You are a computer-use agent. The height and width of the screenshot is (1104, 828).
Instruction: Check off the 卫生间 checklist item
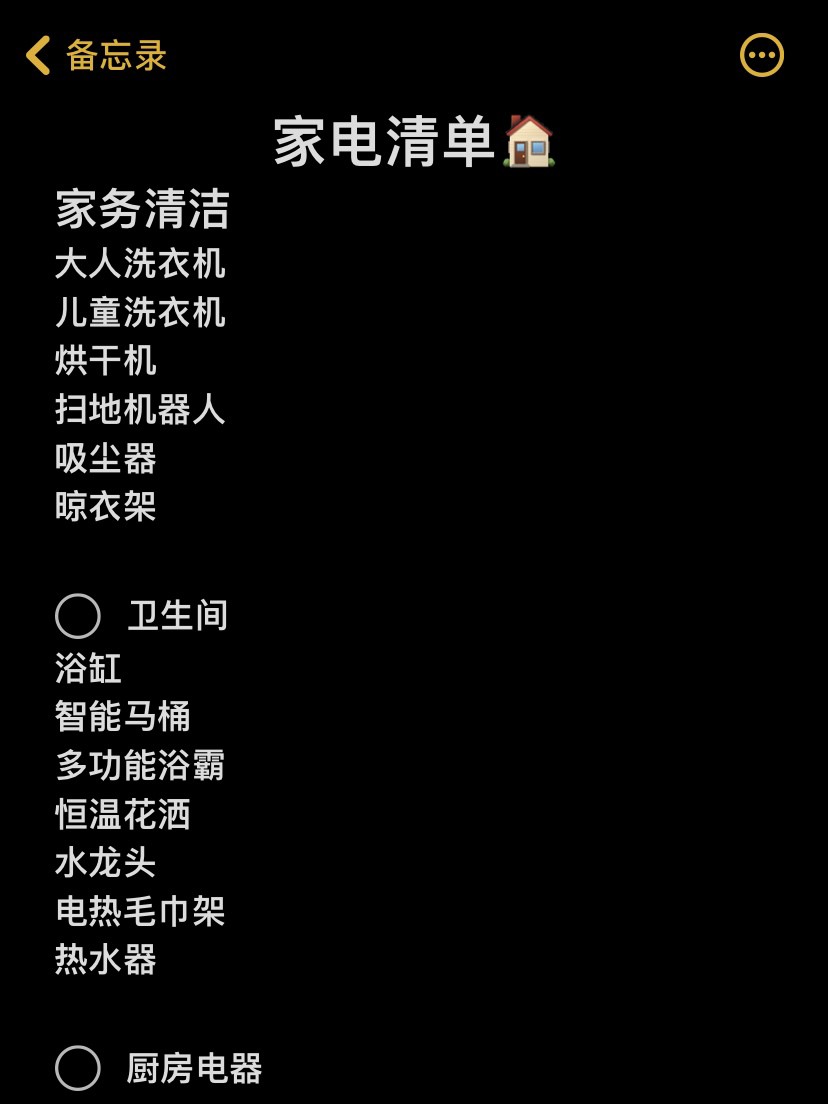point(78,616)
